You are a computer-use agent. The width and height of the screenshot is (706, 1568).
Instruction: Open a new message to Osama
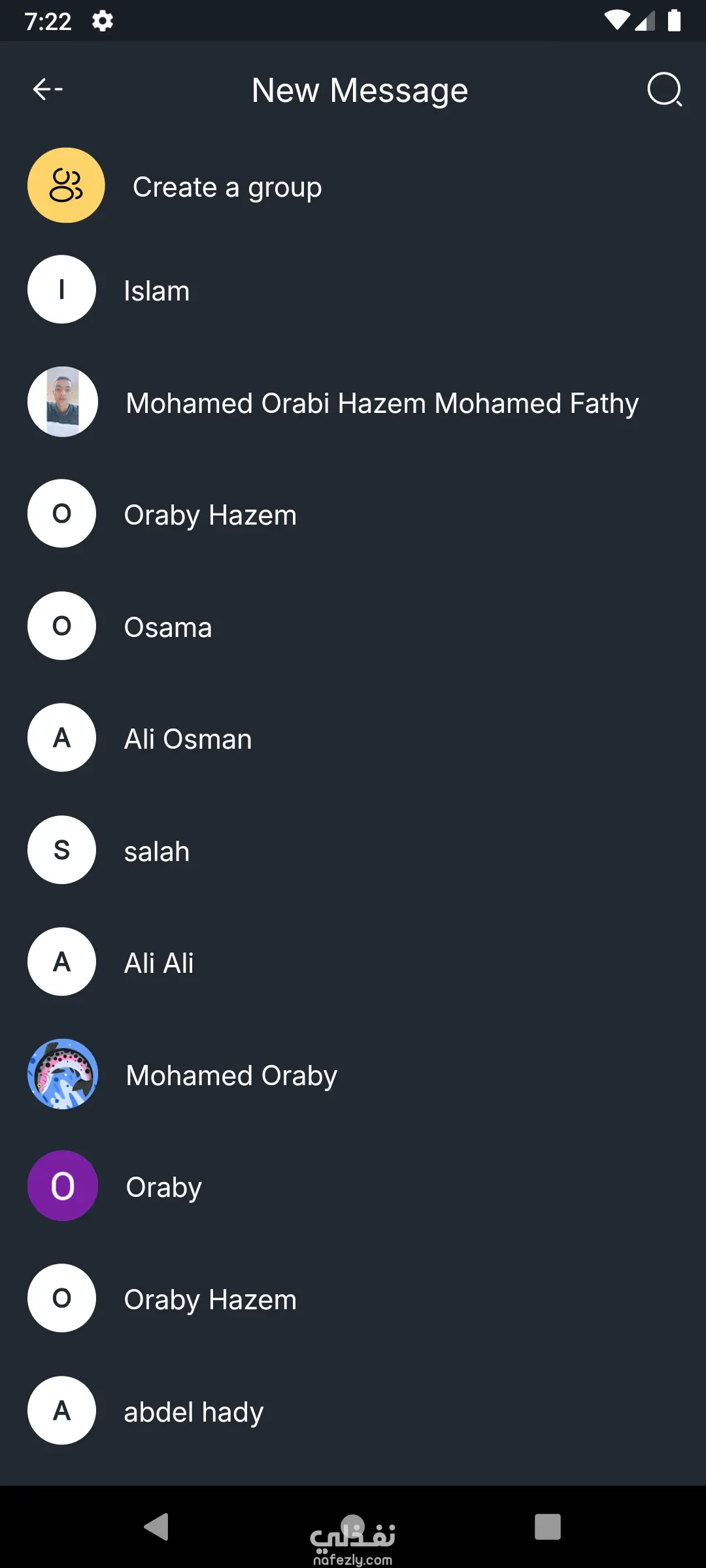168,627
